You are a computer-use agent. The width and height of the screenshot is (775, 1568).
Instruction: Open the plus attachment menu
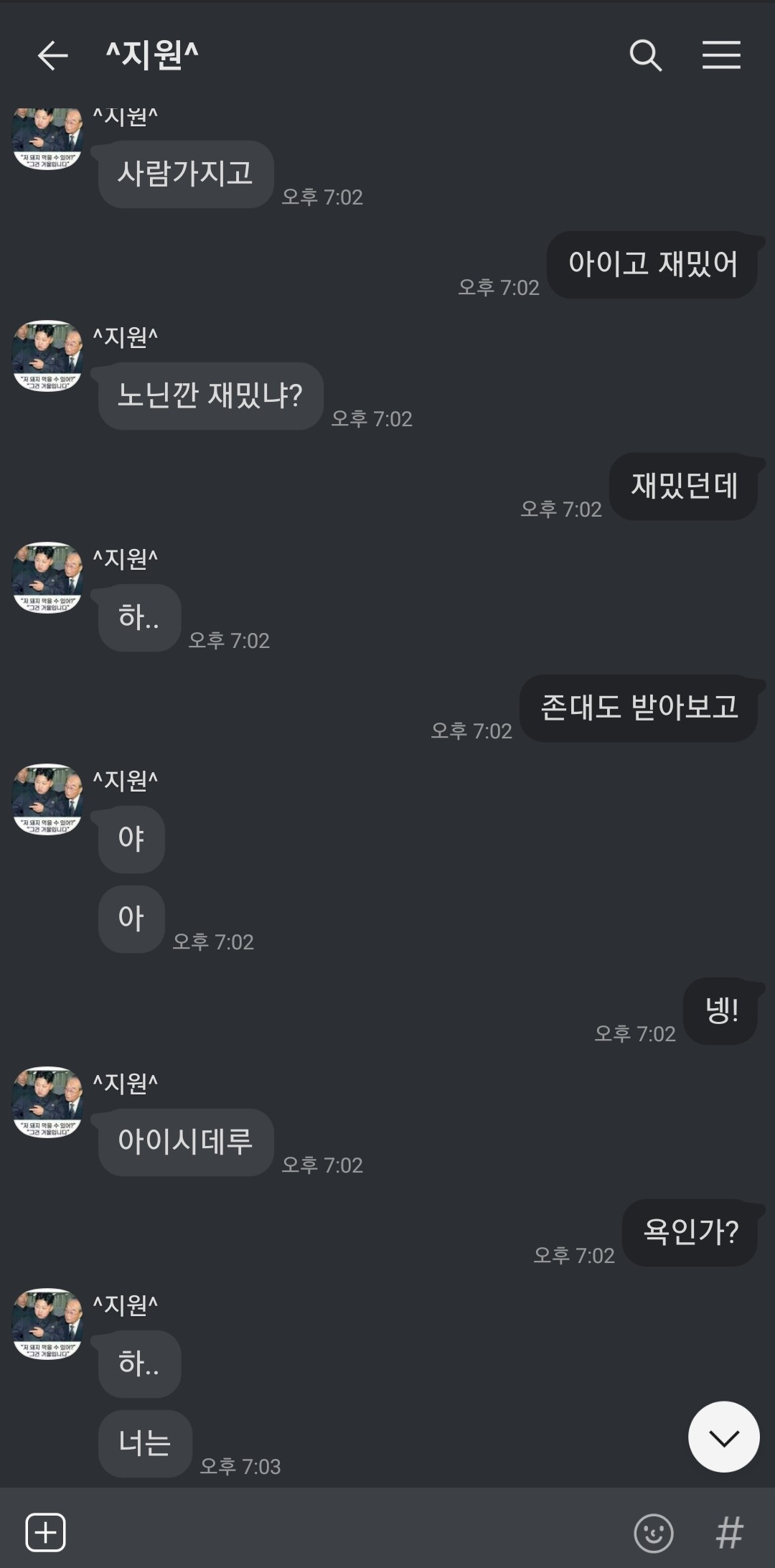[x=45, y=1533]
